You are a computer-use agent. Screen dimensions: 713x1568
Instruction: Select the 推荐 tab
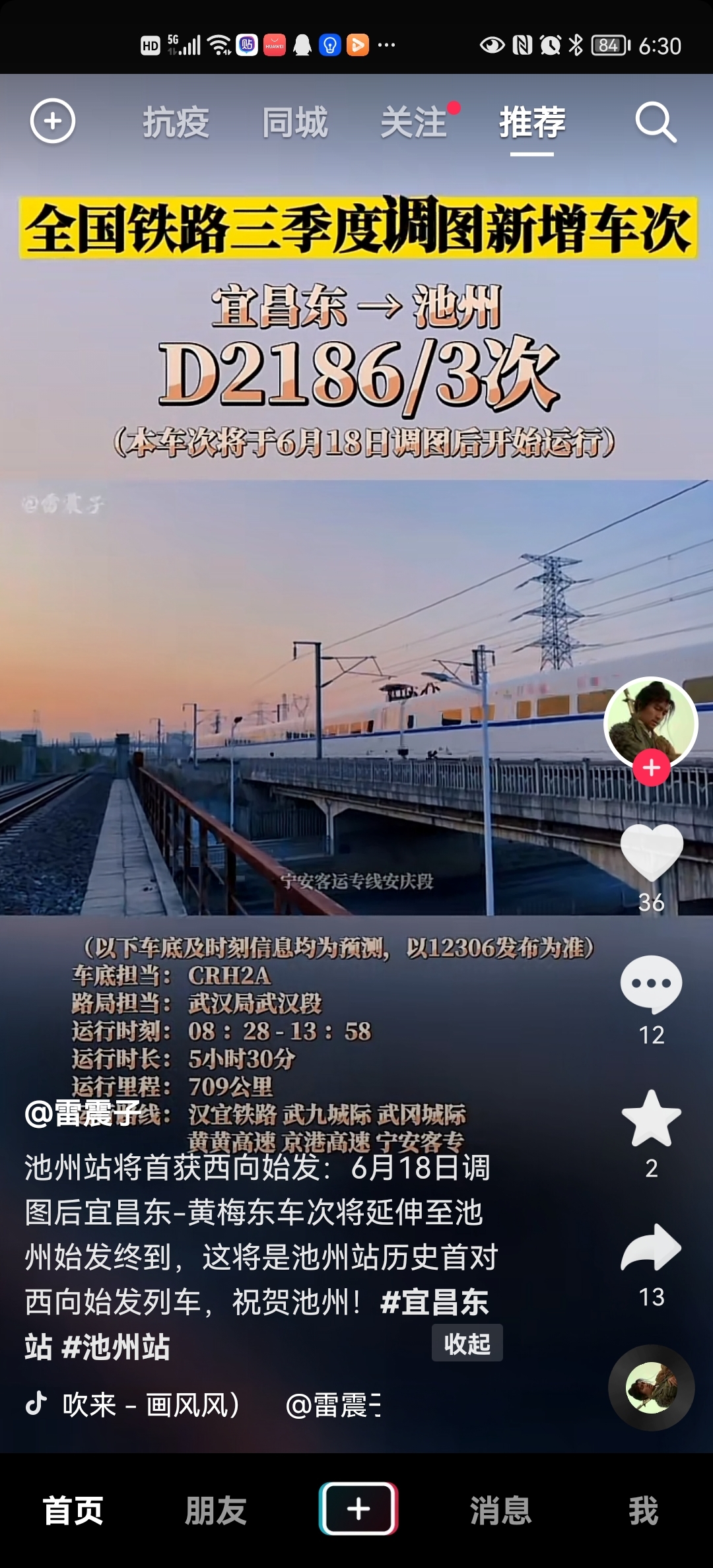(532, 123)
